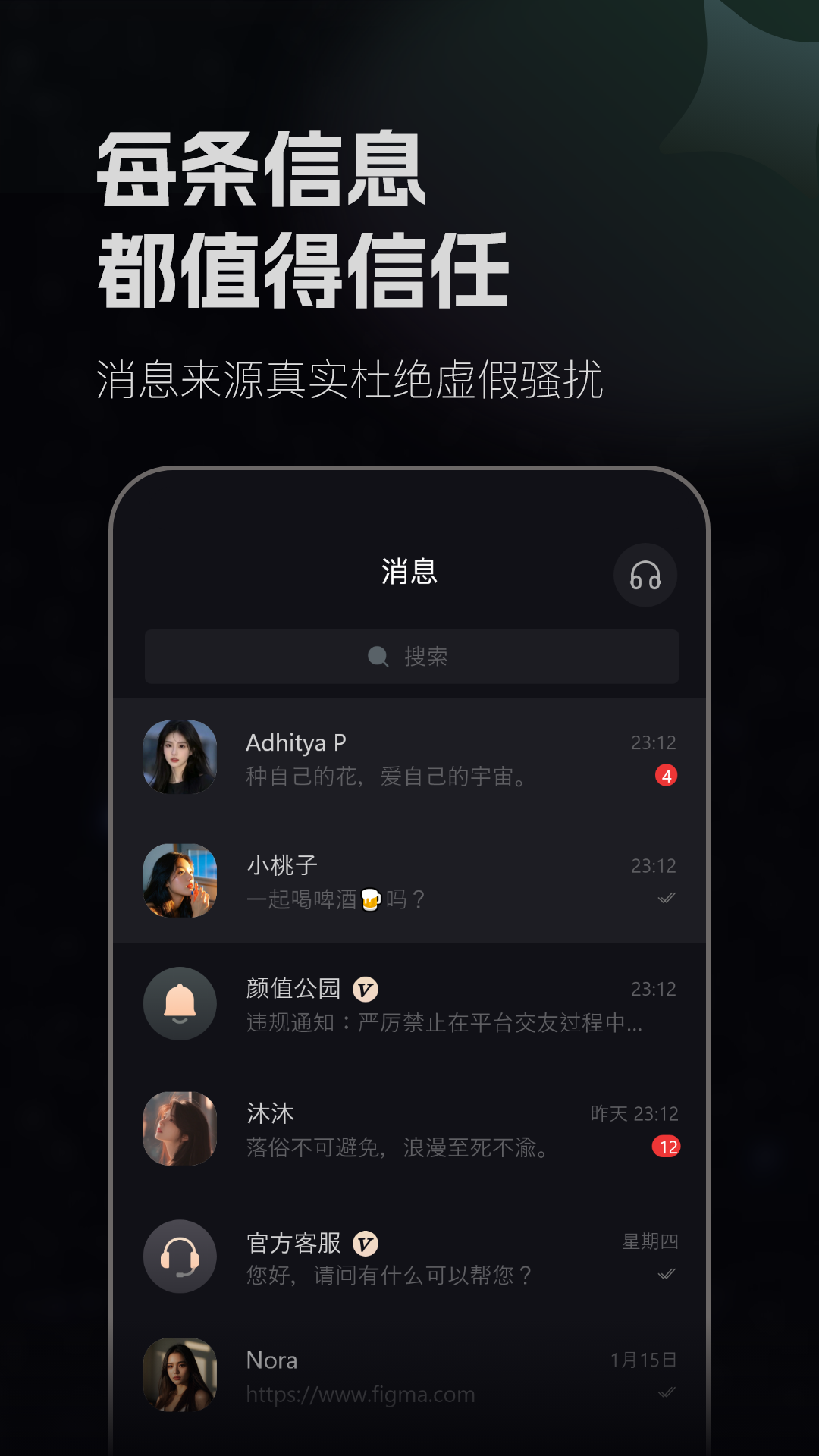Tap the bell icon of 颜值公园
Image resolution: width=819 pixels, height=1456 pixels.
tap(180, 1003)
